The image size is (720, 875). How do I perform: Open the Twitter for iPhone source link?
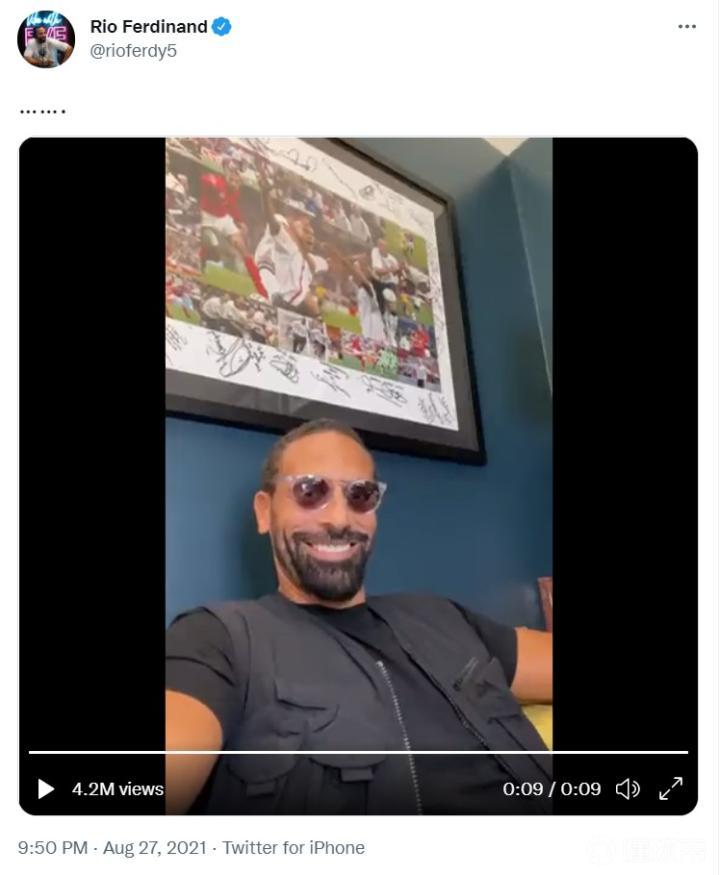[293, 848]
